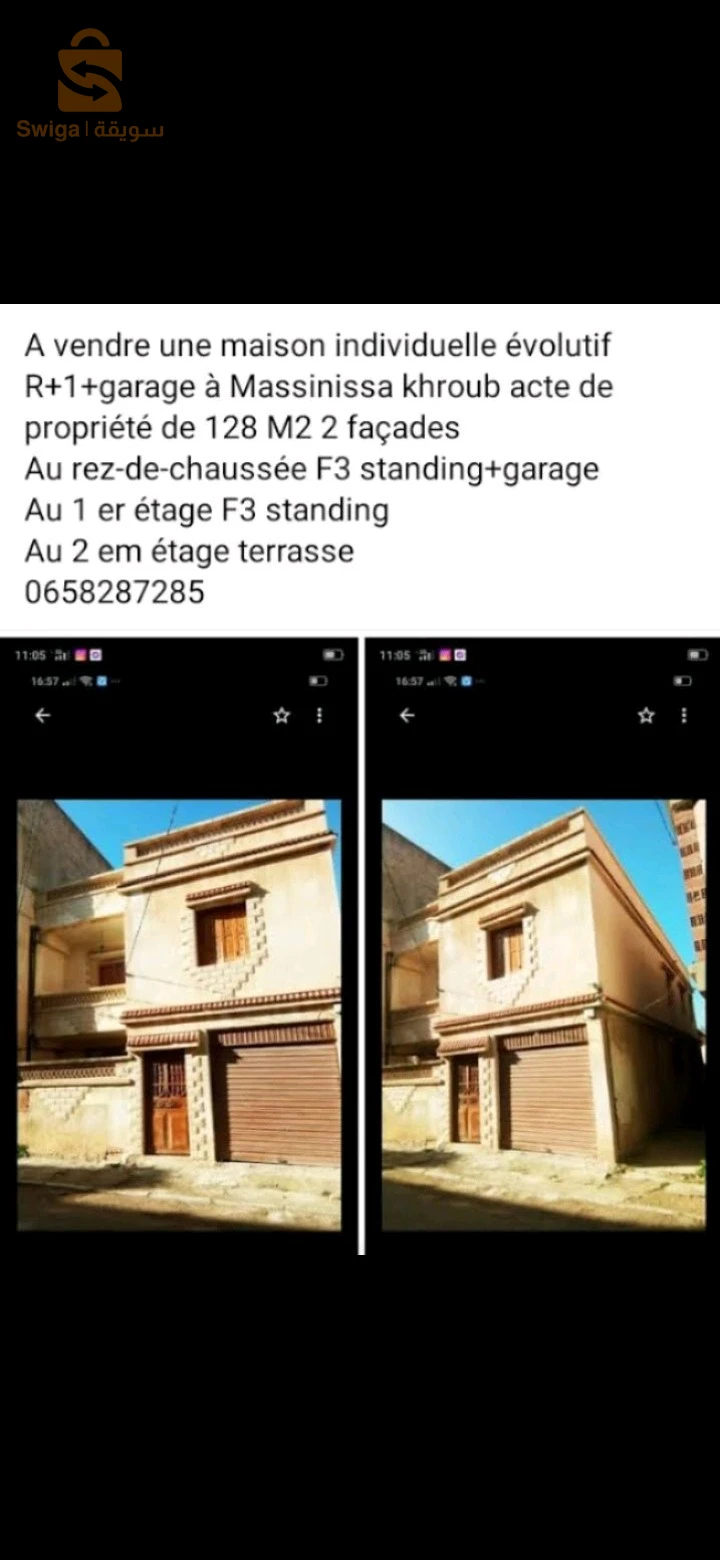This screenshot has height=1560, width=720.
Task: Open the three-dot overflow menu on the left
Action: click(x=318, y=716)
